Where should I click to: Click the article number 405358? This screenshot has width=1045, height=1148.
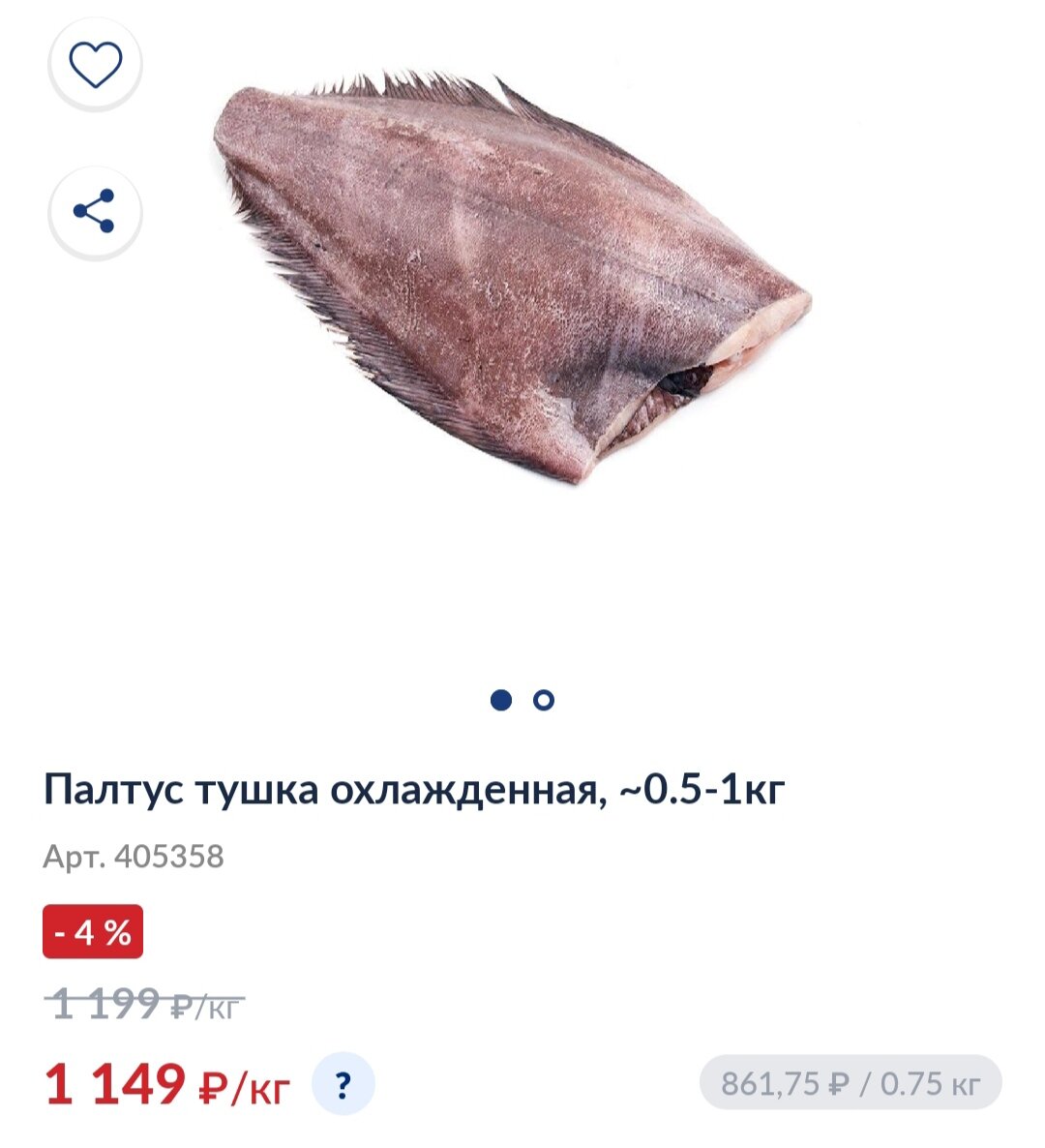(135, 854)
